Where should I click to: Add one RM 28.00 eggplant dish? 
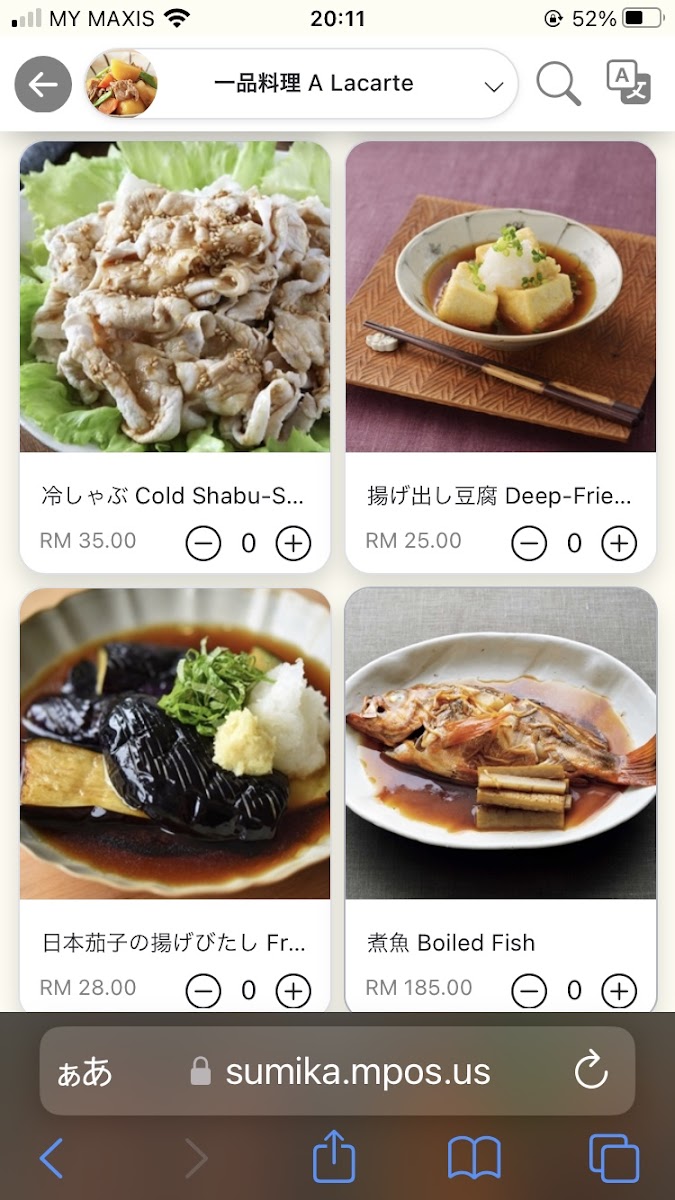pos(293,990)
